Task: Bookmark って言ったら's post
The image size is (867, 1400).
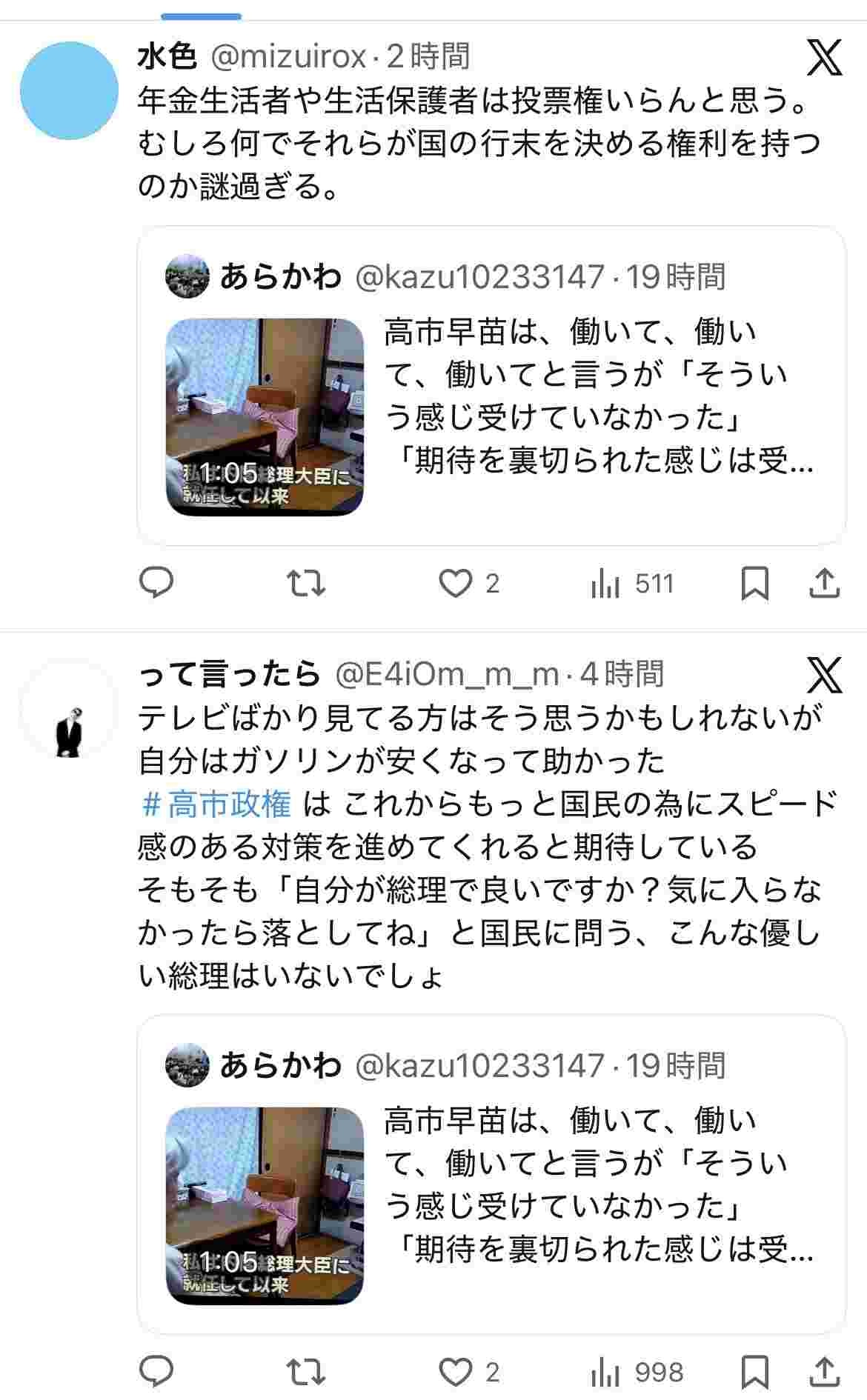Action: (754, 1373)
